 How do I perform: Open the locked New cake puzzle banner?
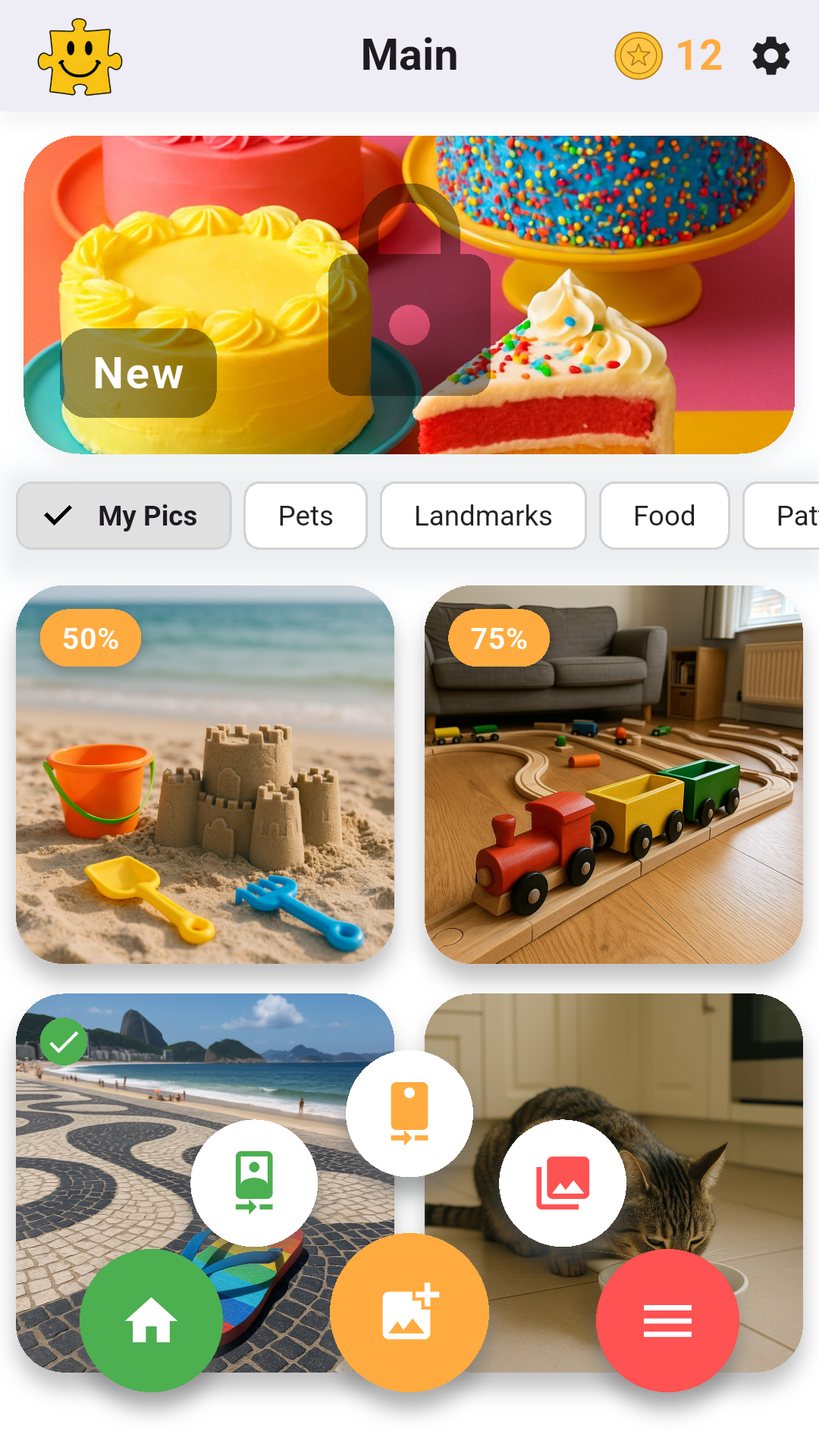click(x=409, y=294)
